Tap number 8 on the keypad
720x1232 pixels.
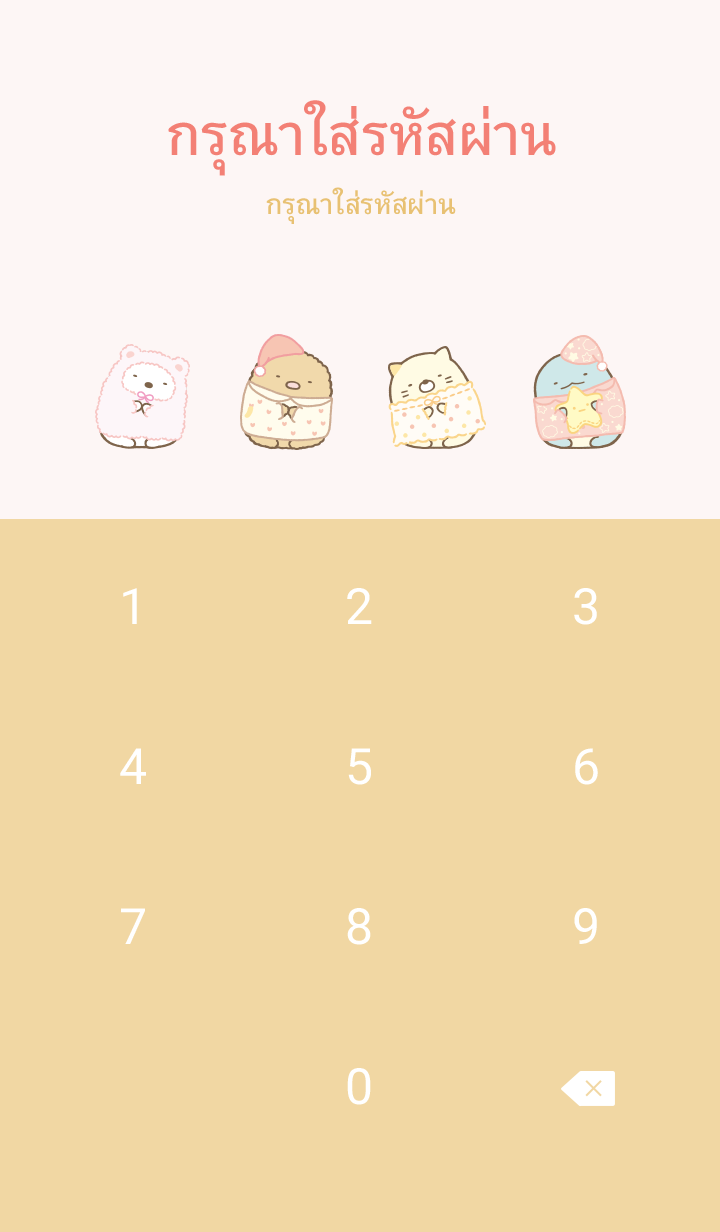pyautogui.click(x=359, y=927)
